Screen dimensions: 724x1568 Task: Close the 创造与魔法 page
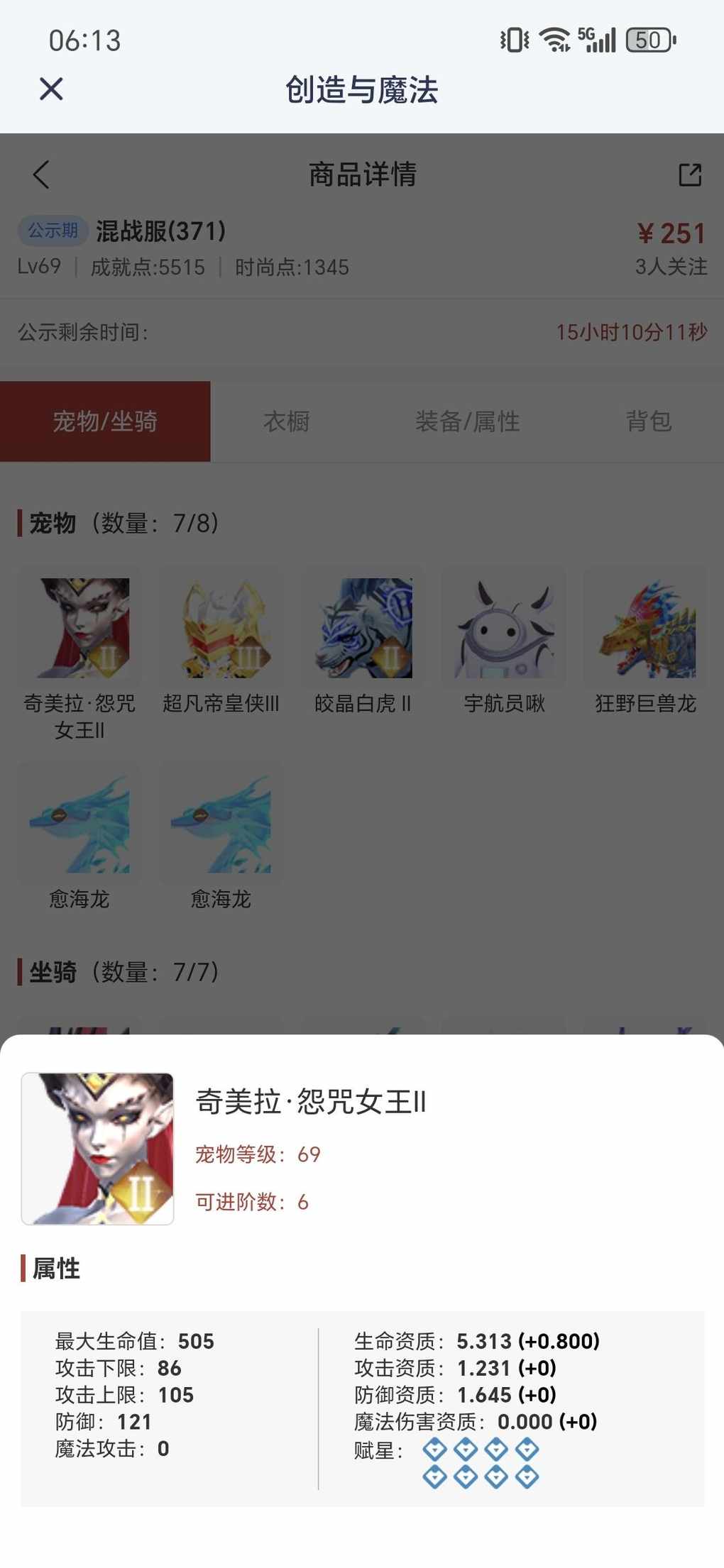pos(51,89)
